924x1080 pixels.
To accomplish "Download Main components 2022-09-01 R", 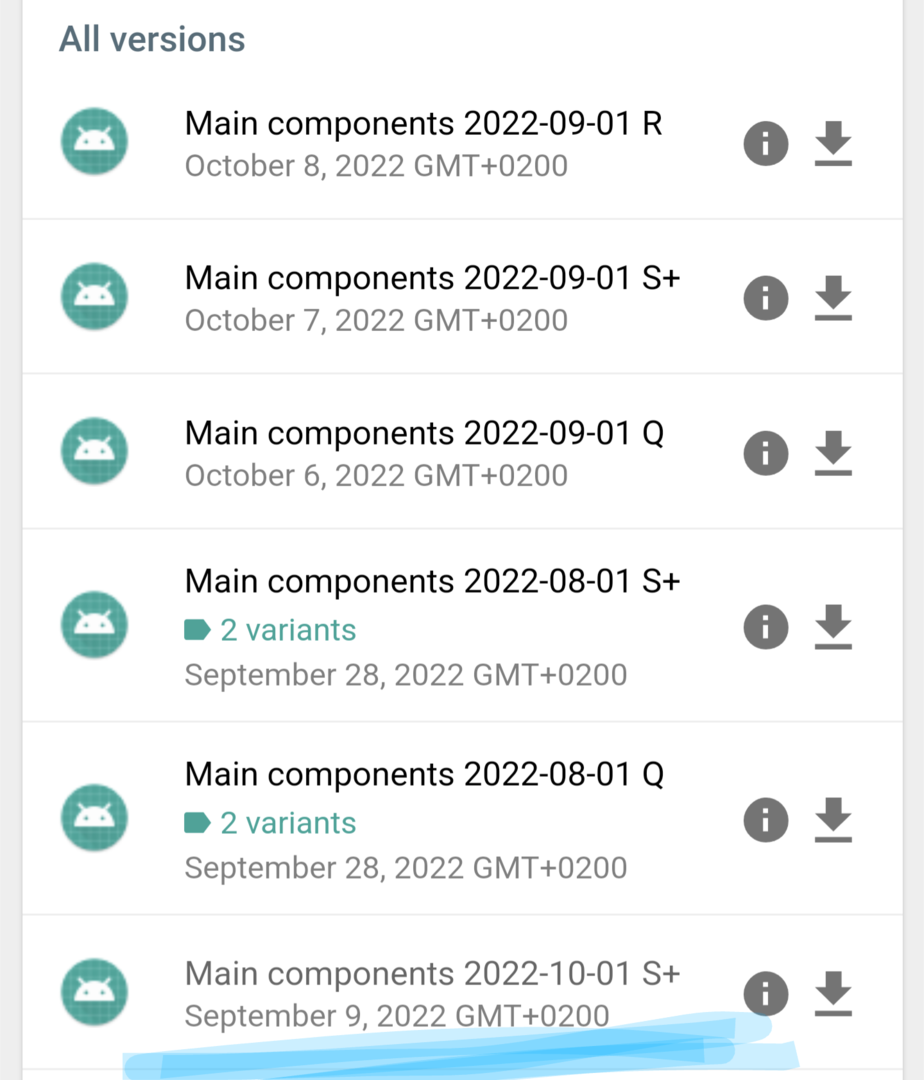I will coord(833,144).
